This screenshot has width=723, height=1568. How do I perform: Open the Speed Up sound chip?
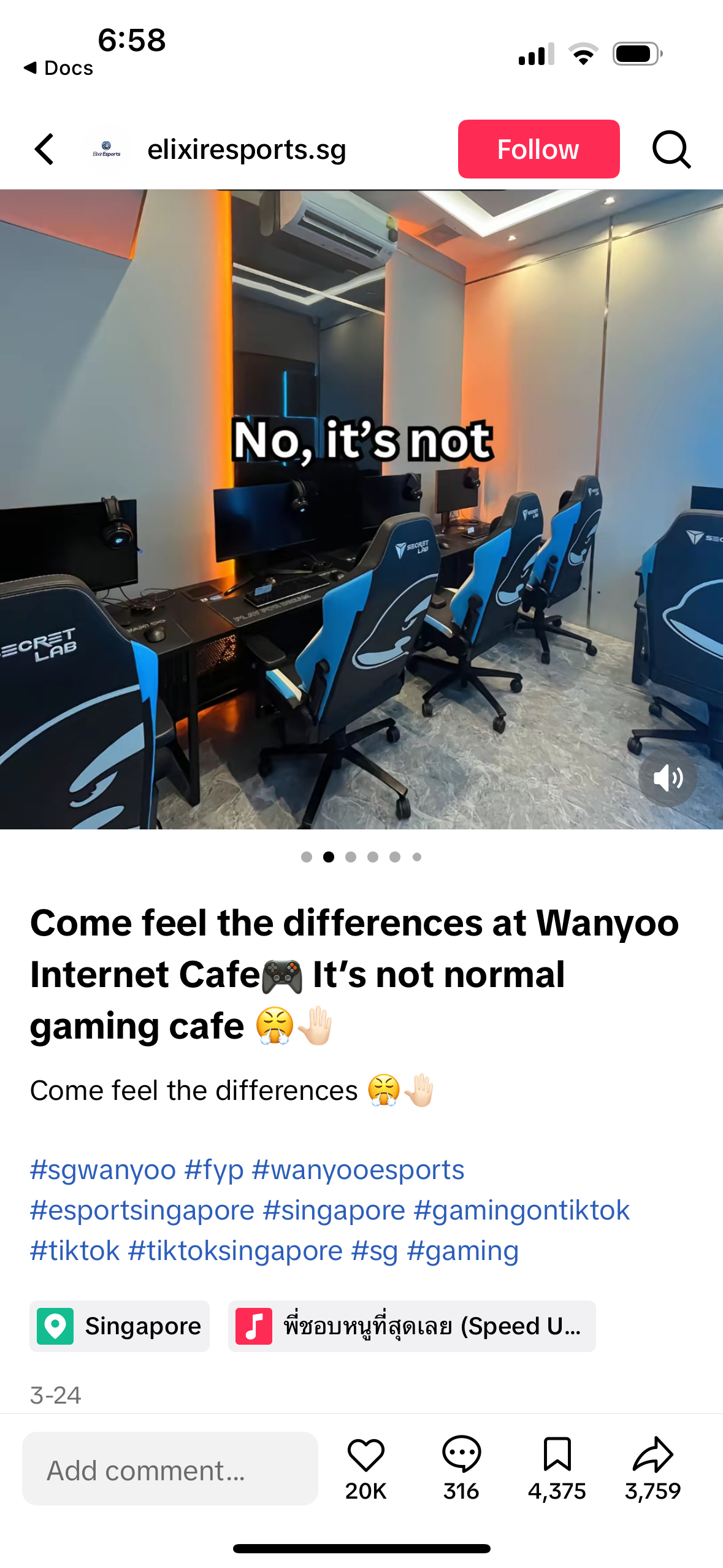tap(411, 1326)
